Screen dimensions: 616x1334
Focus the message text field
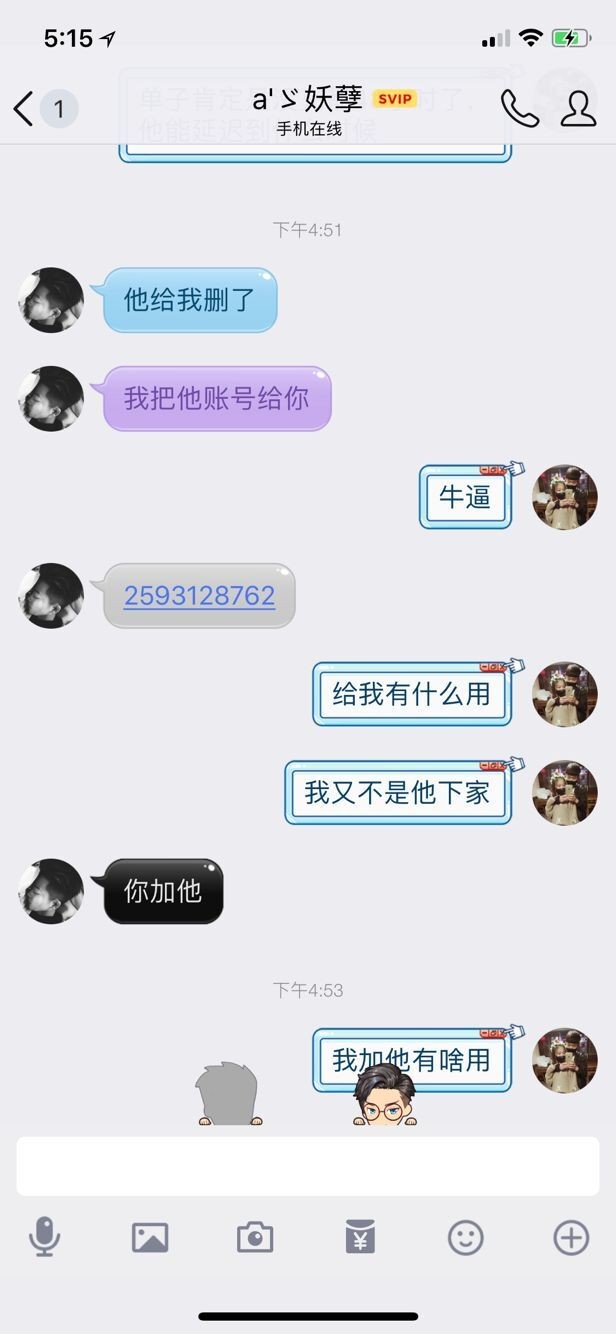tap(308, 1166)
